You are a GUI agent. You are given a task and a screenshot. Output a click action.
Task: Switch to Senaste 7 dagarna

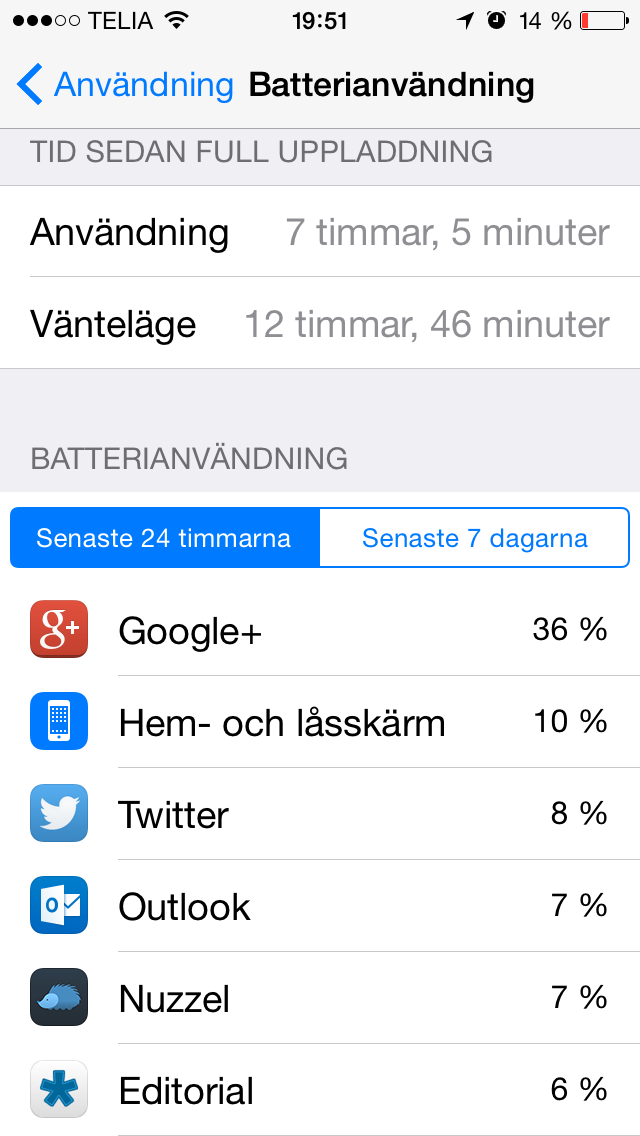pyautogui.click(x=475, y=538)
